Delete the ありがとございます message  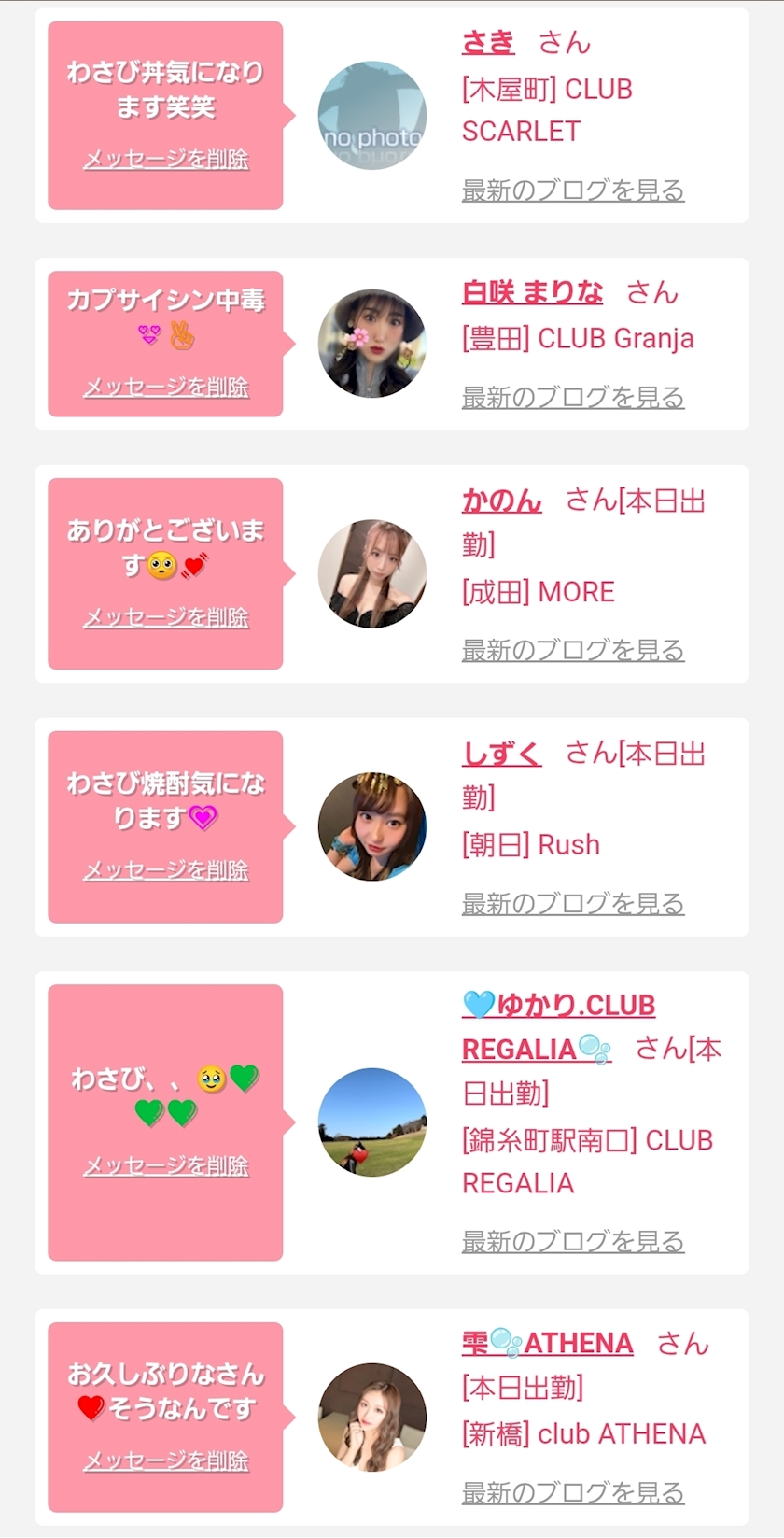pyautogui.click(x=166, y=618)
